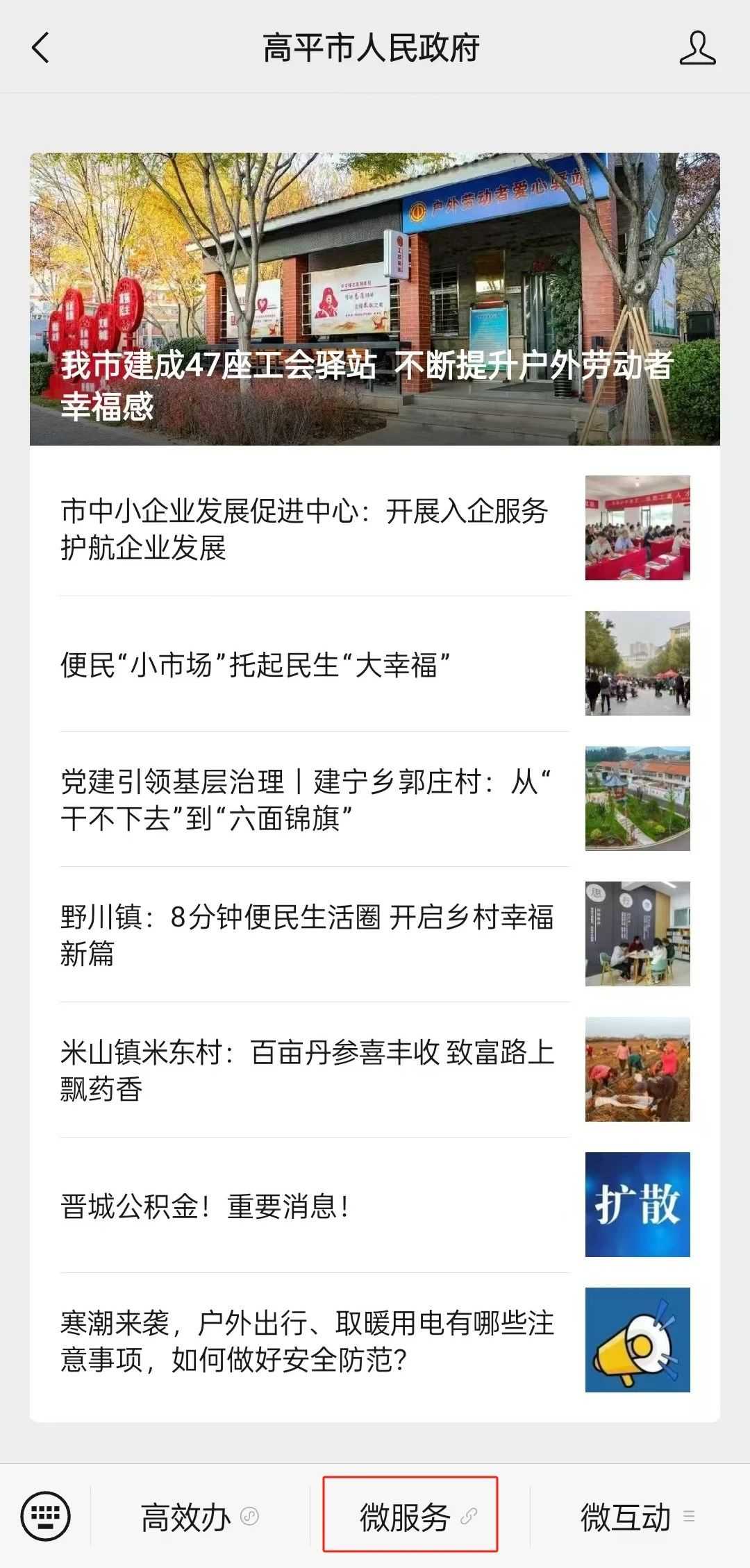Select the 微服务 menu item
This screenshot has width=750, height=1568.
[410, 1517]
